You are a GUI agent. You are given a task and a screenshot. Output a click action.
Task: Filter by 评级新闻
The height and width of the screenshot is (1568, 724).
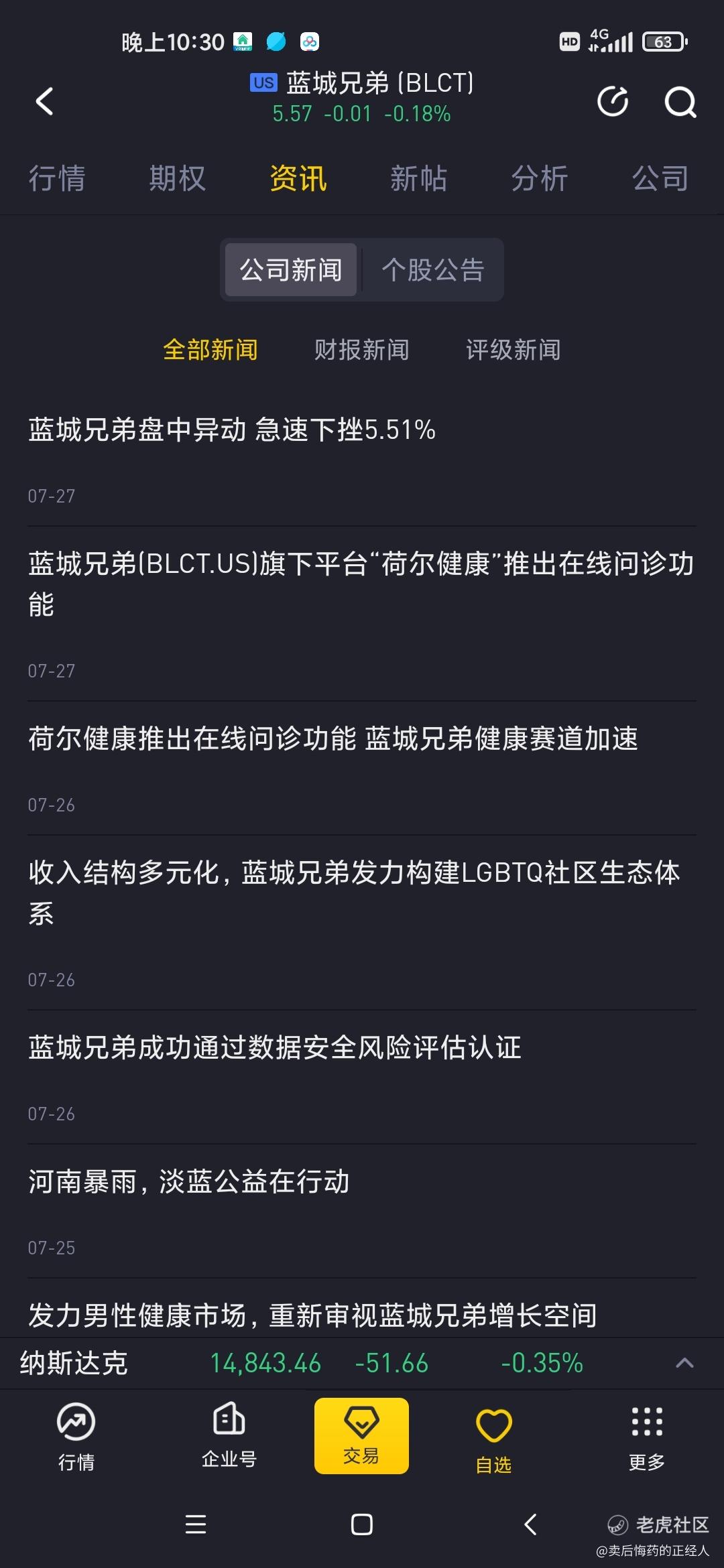[x=514, y=349]
